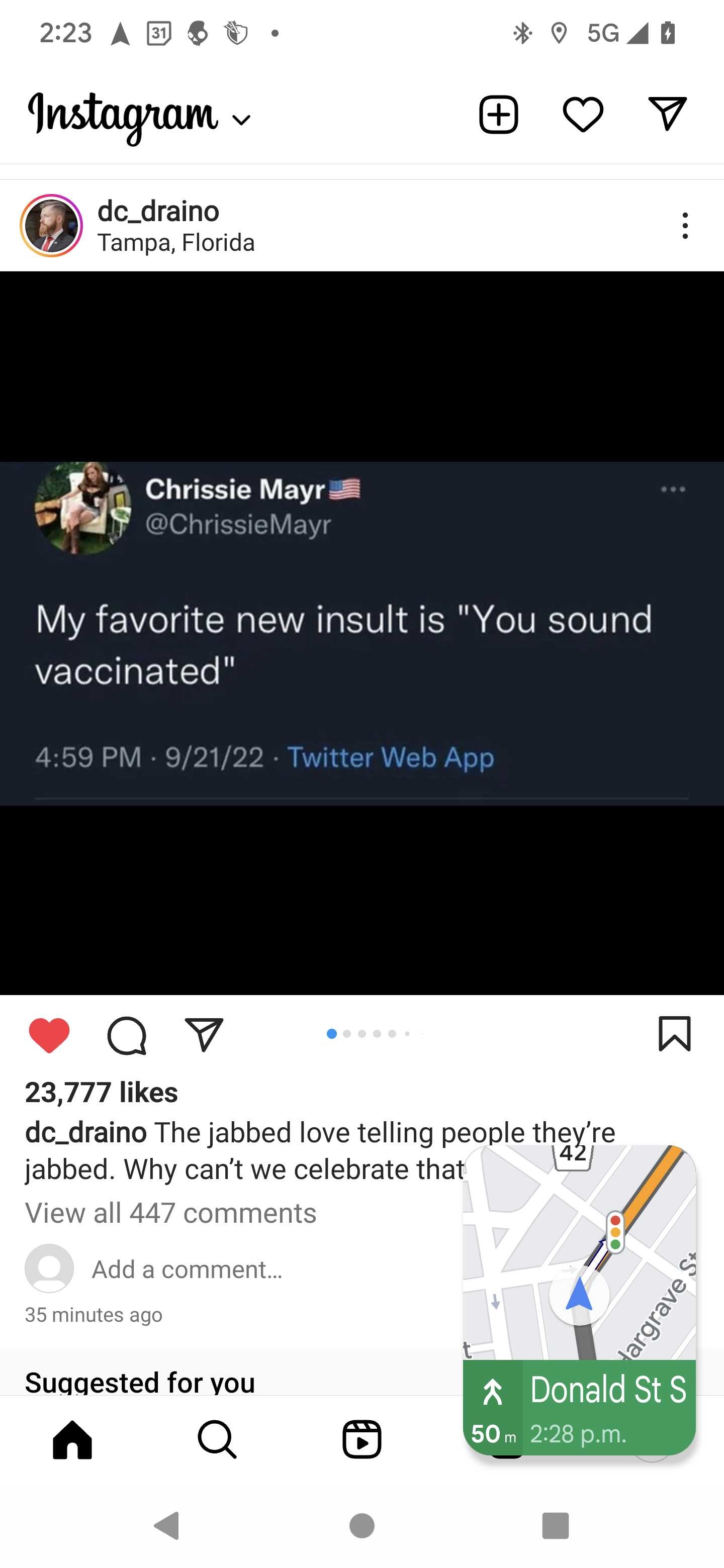Viewport: 724px width, 1568px height.
Task: Open dc_draino's profile from username
Action: point(158,211)
